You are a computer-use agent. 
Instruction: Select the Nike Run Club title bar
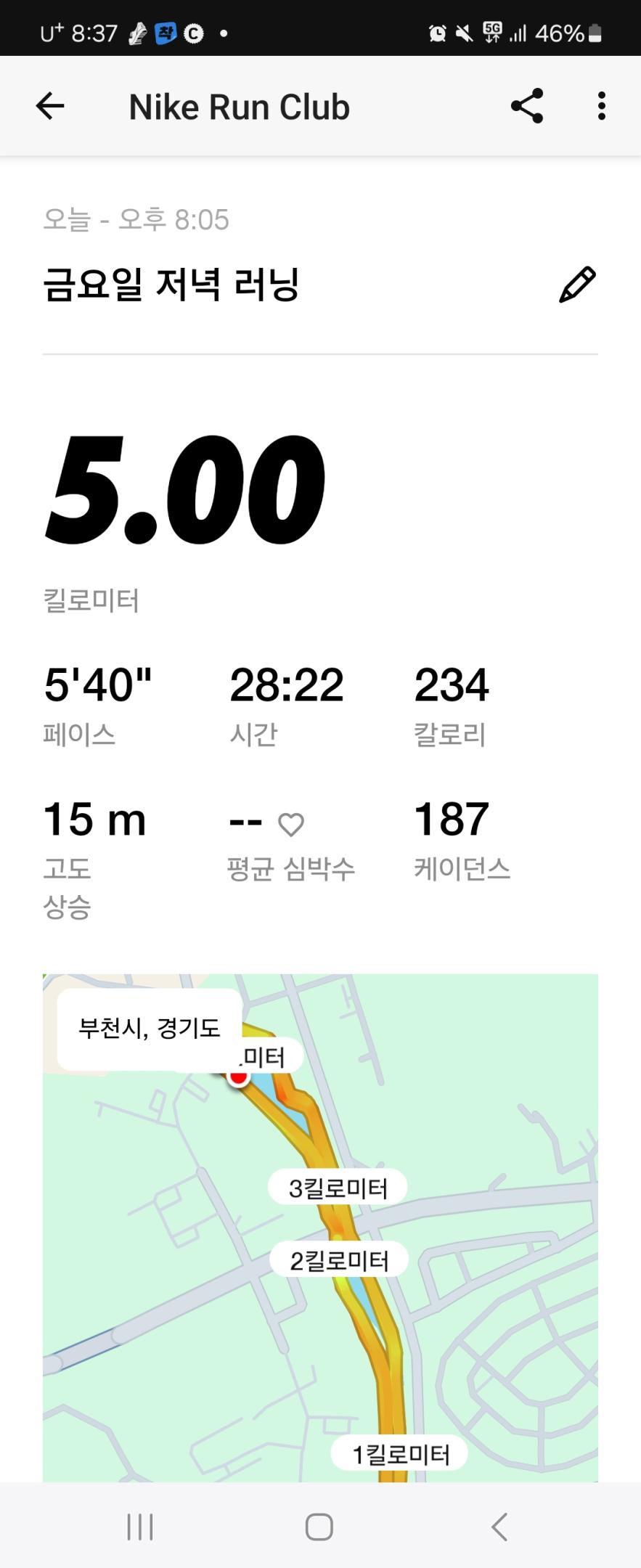tap(239, 106)
